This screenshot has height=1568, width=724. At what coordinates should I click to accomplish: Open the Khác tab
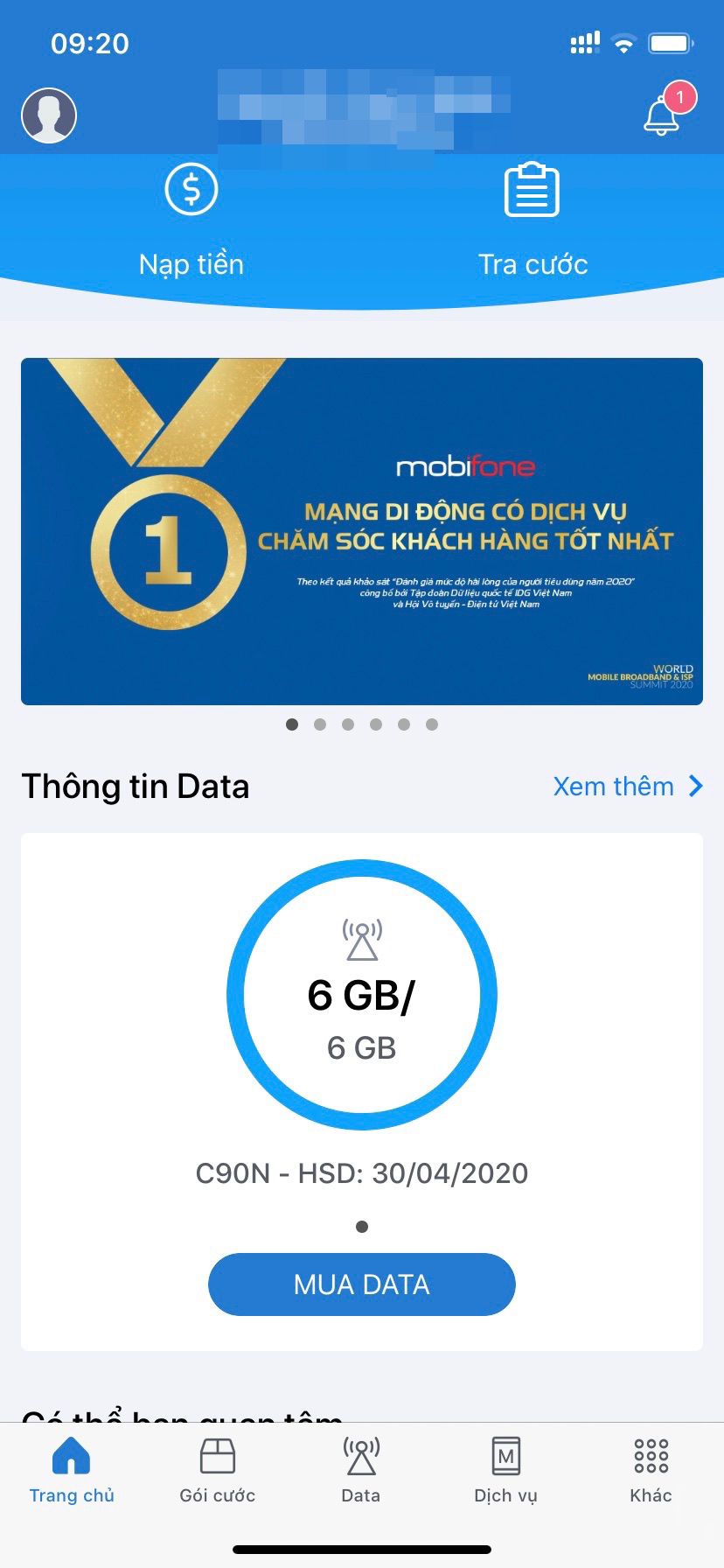tap(651, 1471)
